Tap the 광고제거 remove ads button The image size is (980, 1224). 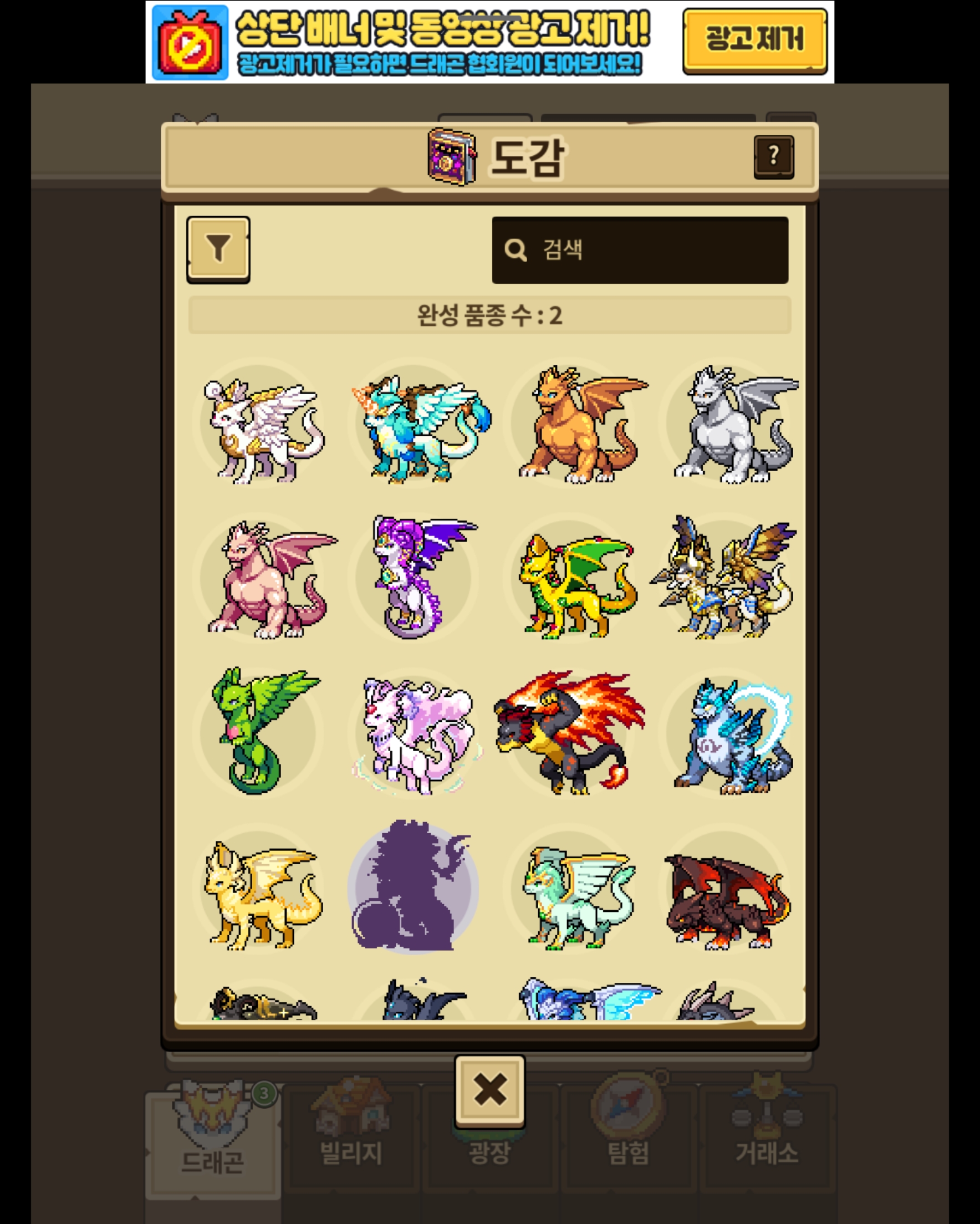pos(754,41)
